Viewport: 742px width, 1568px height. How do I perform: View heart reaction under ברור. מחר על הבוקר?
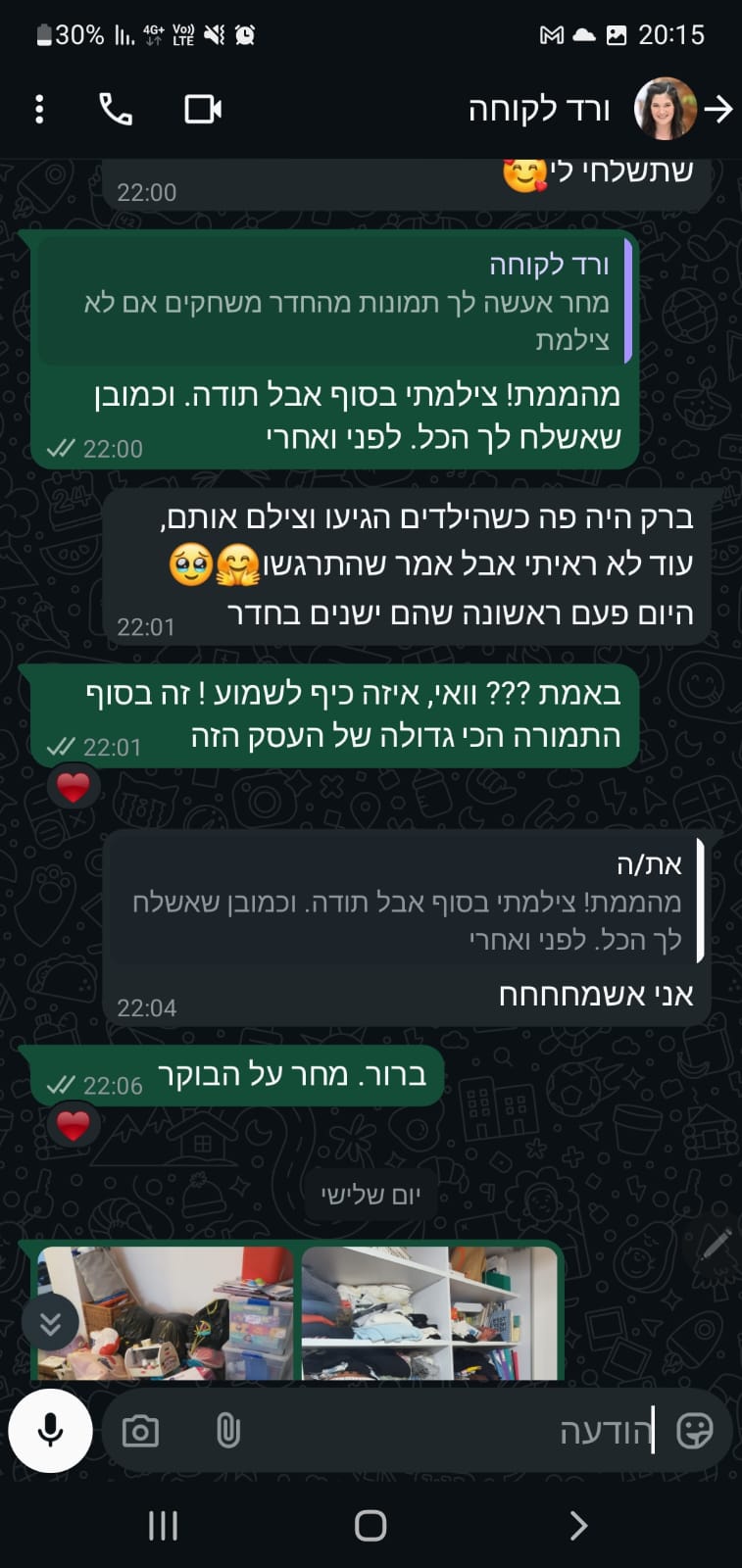click(x=74, y=1125)
